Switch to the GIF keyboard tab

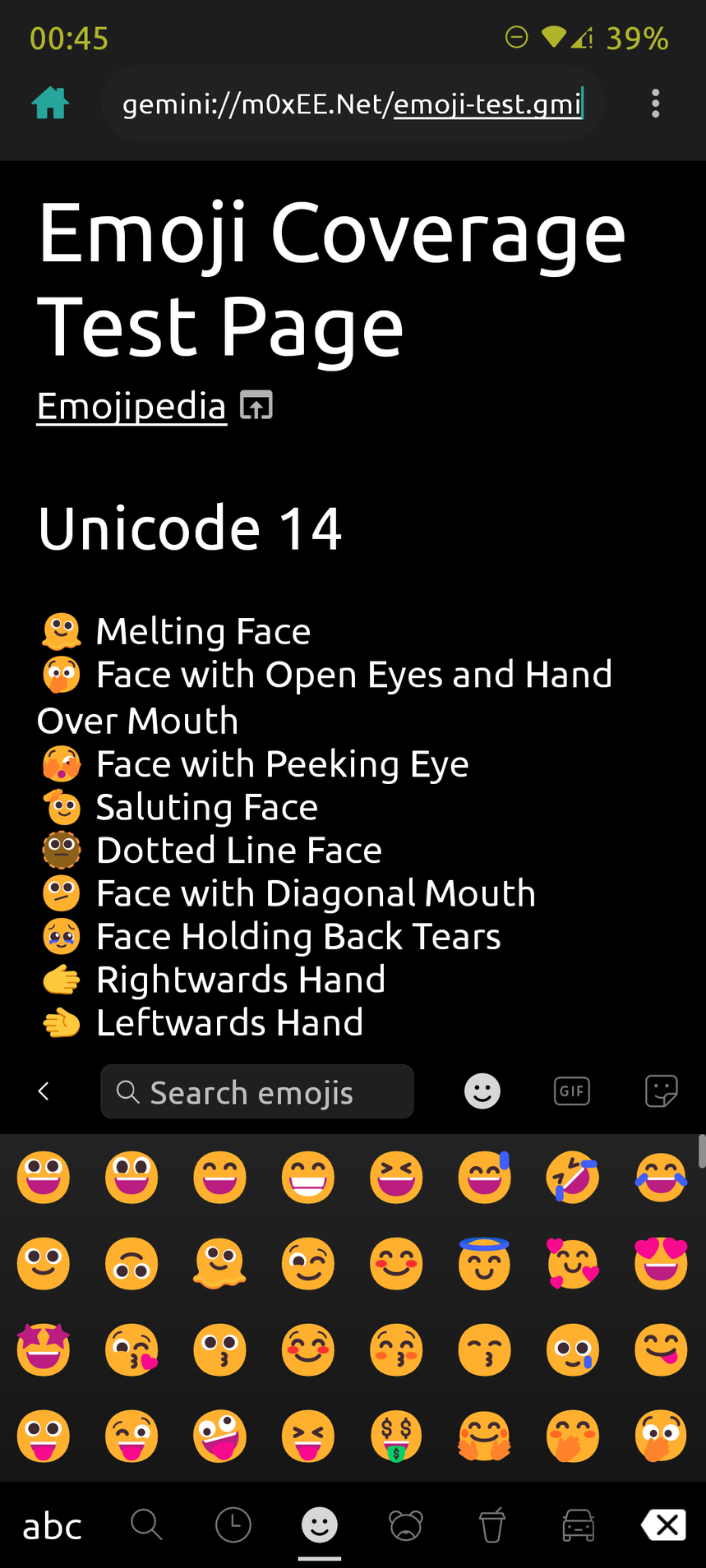[x=572, y=1091]
